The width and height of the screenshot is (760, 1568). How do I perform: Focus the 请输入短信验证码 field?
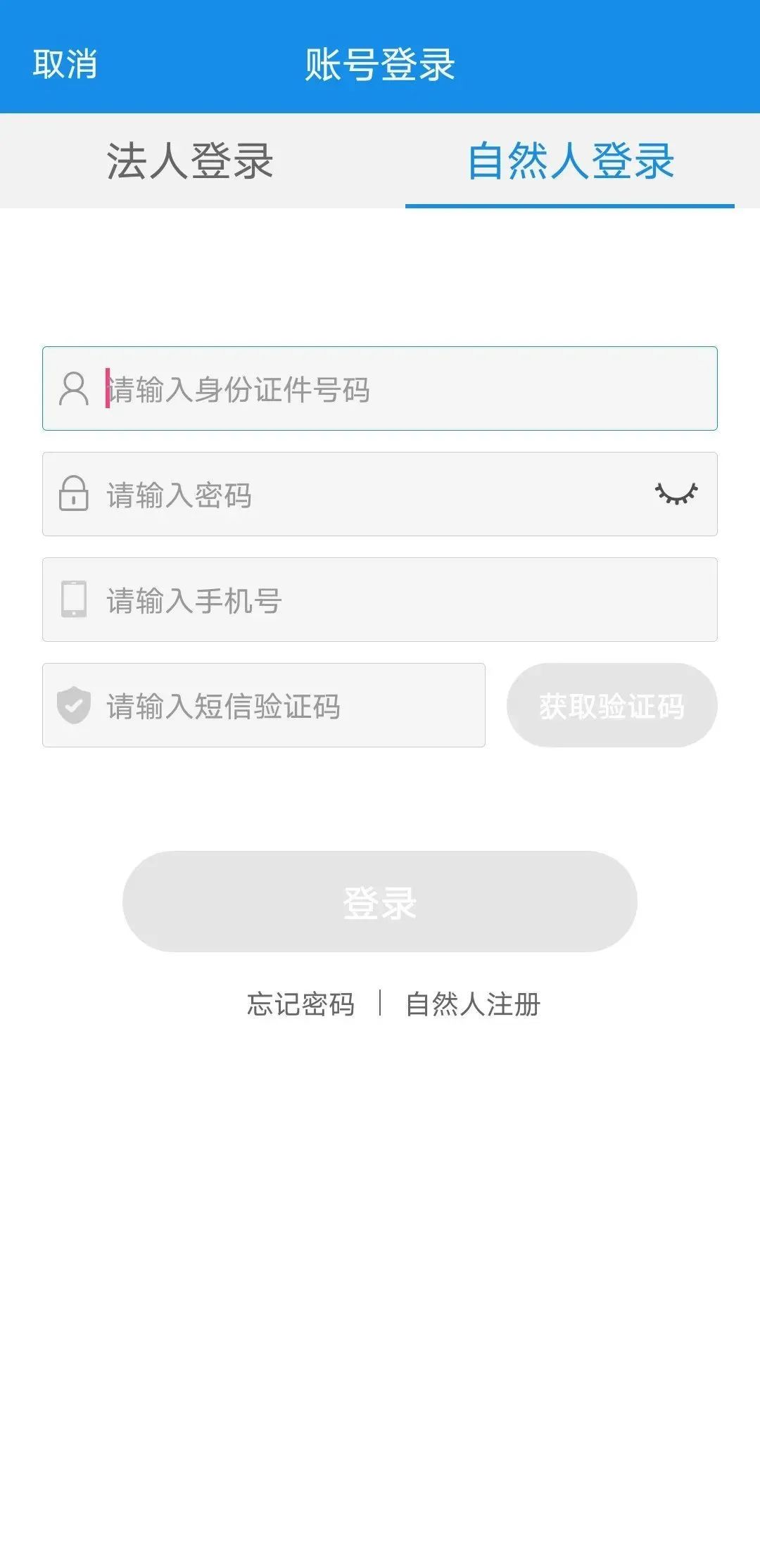coord(264,705)
